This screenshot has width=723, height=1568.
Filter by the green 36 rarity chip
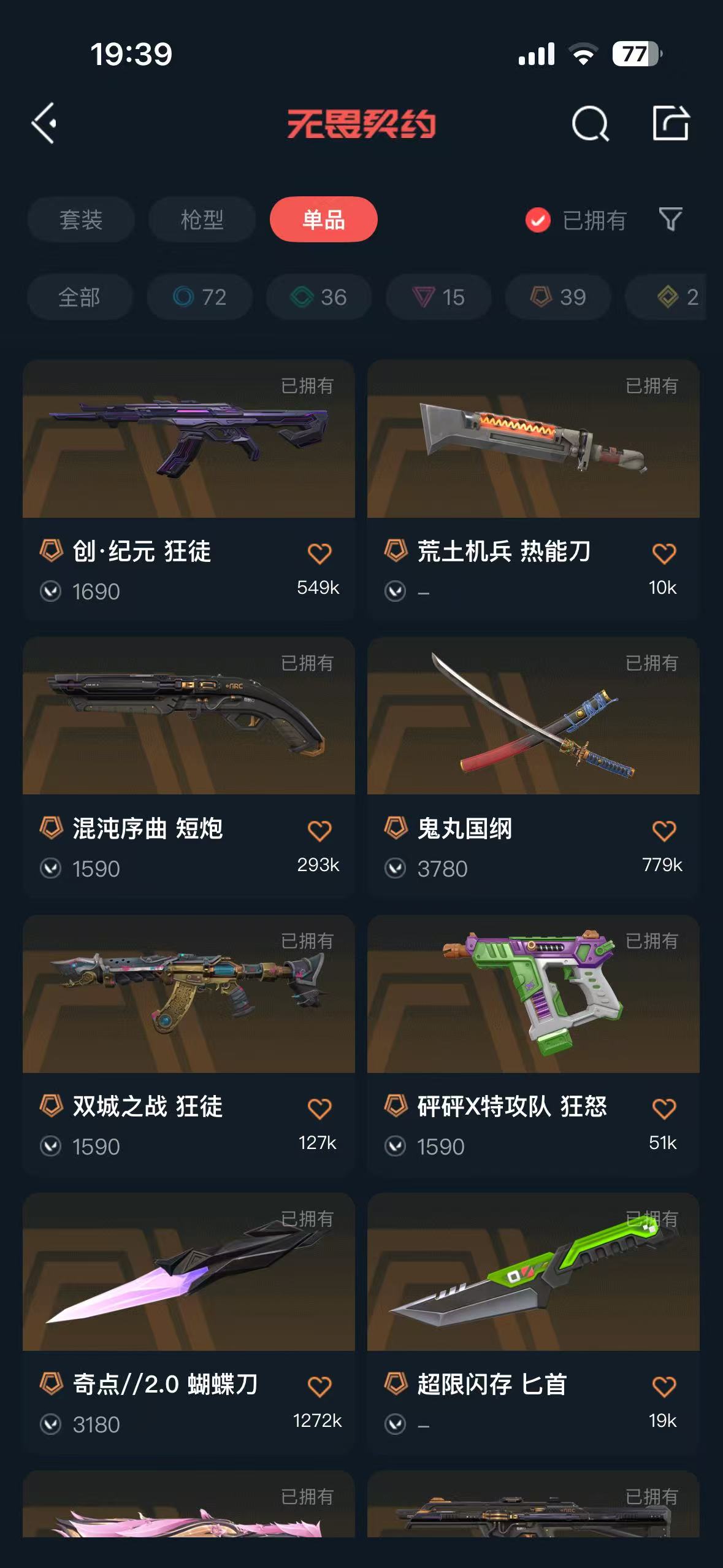pyautogui.click(x=319, y=298)
